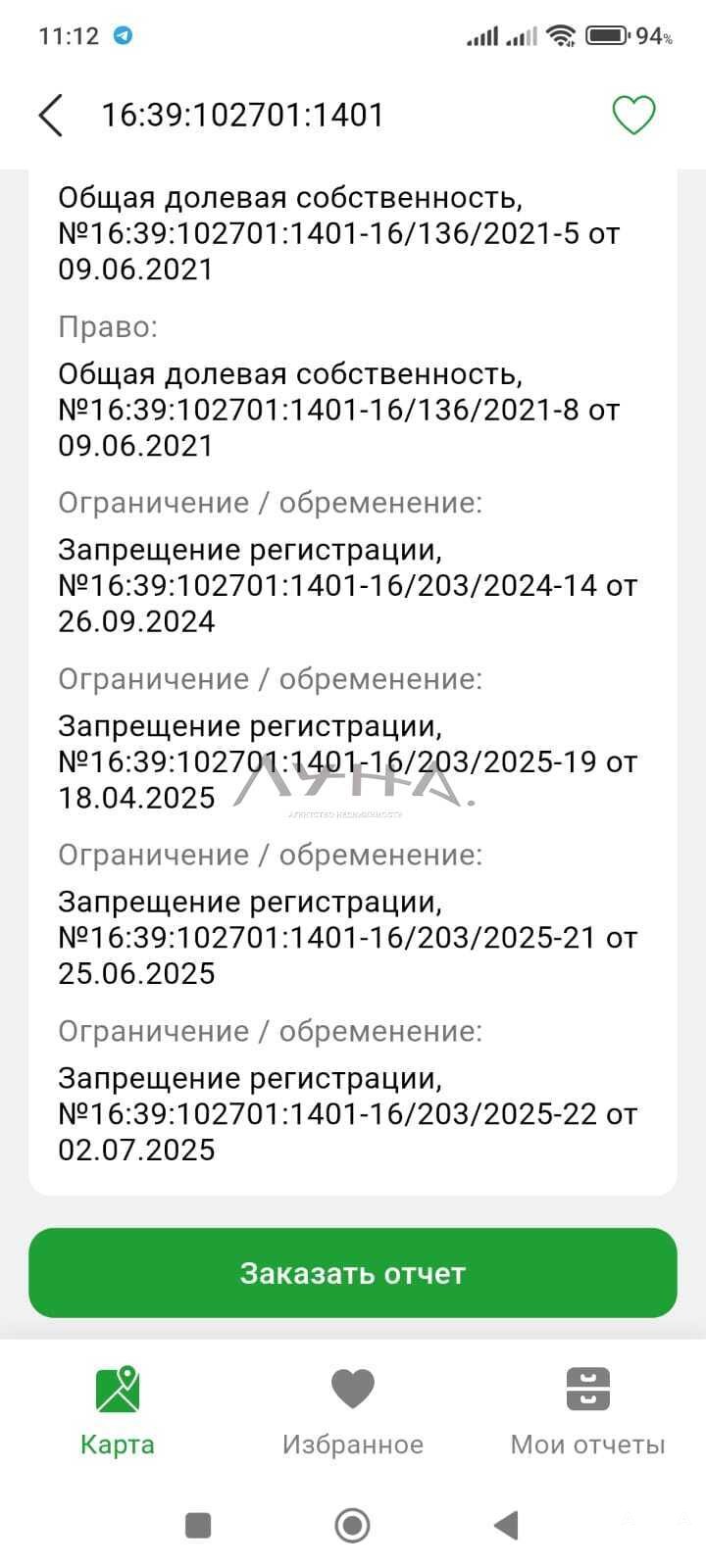Open the Избранное tab
Image resolution: width=706 pixels, height=1568 pixels.
click(x=353, y=1411)
